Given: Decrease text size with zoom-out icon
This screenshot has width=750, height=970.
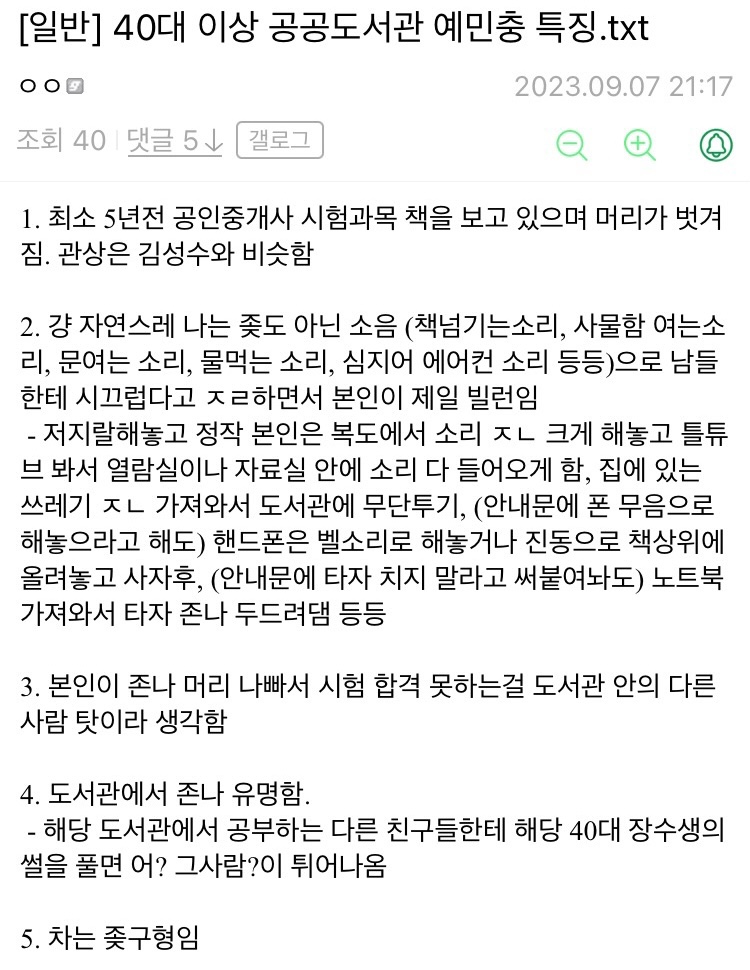Looking at the screenshot, I should click(572, 145).
